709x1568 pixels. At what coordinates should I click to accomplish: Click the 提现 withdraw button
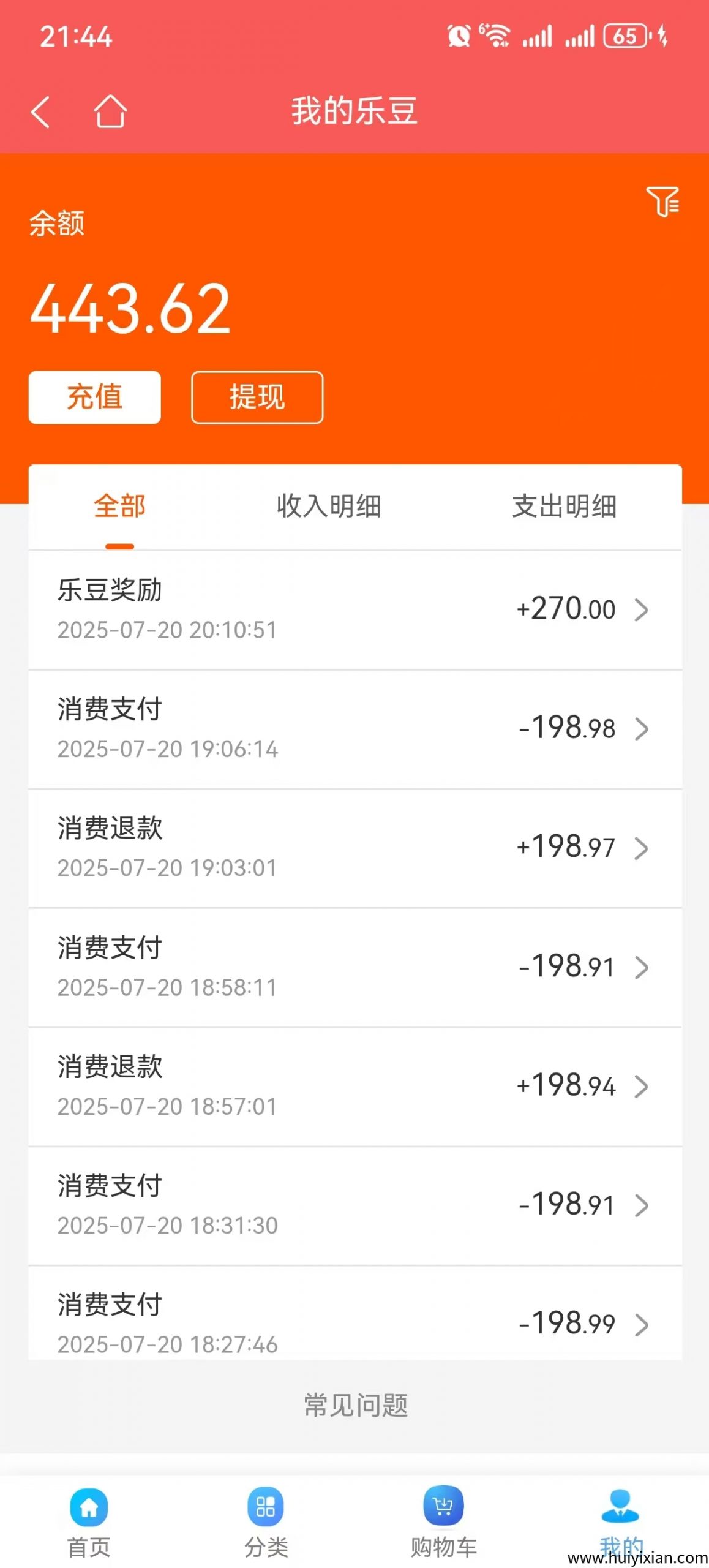[256, 397]
